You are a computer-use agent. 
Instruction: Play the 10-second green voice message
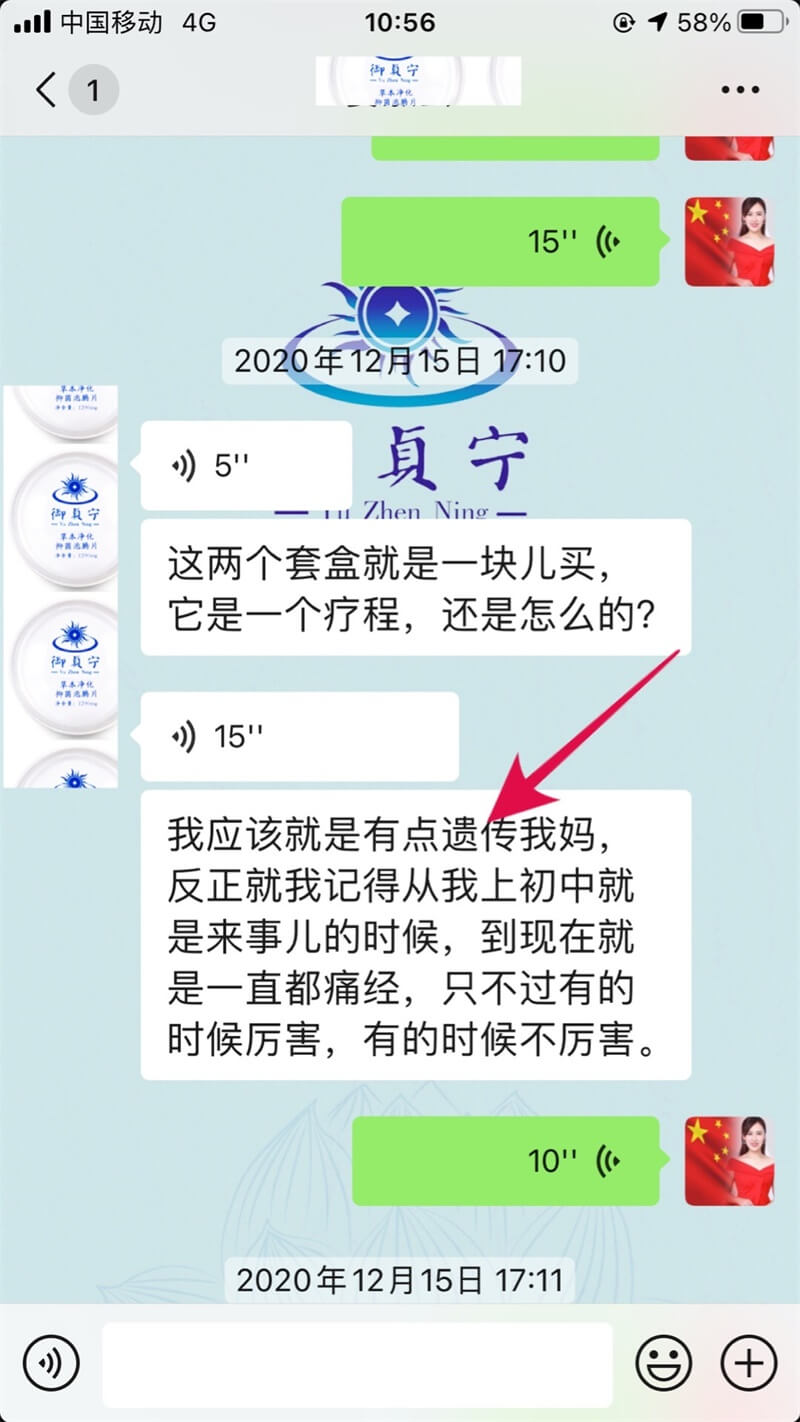(506, 1161)
